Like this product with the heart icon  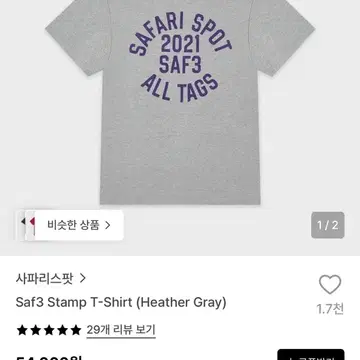click(330, 285)
